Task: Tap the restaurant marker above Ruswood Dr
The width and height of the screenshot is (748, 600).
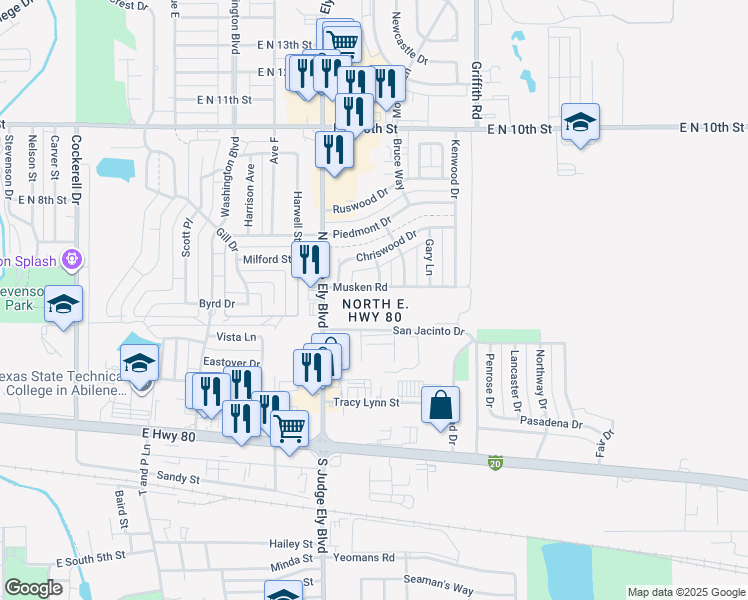Action: [334, 150]
